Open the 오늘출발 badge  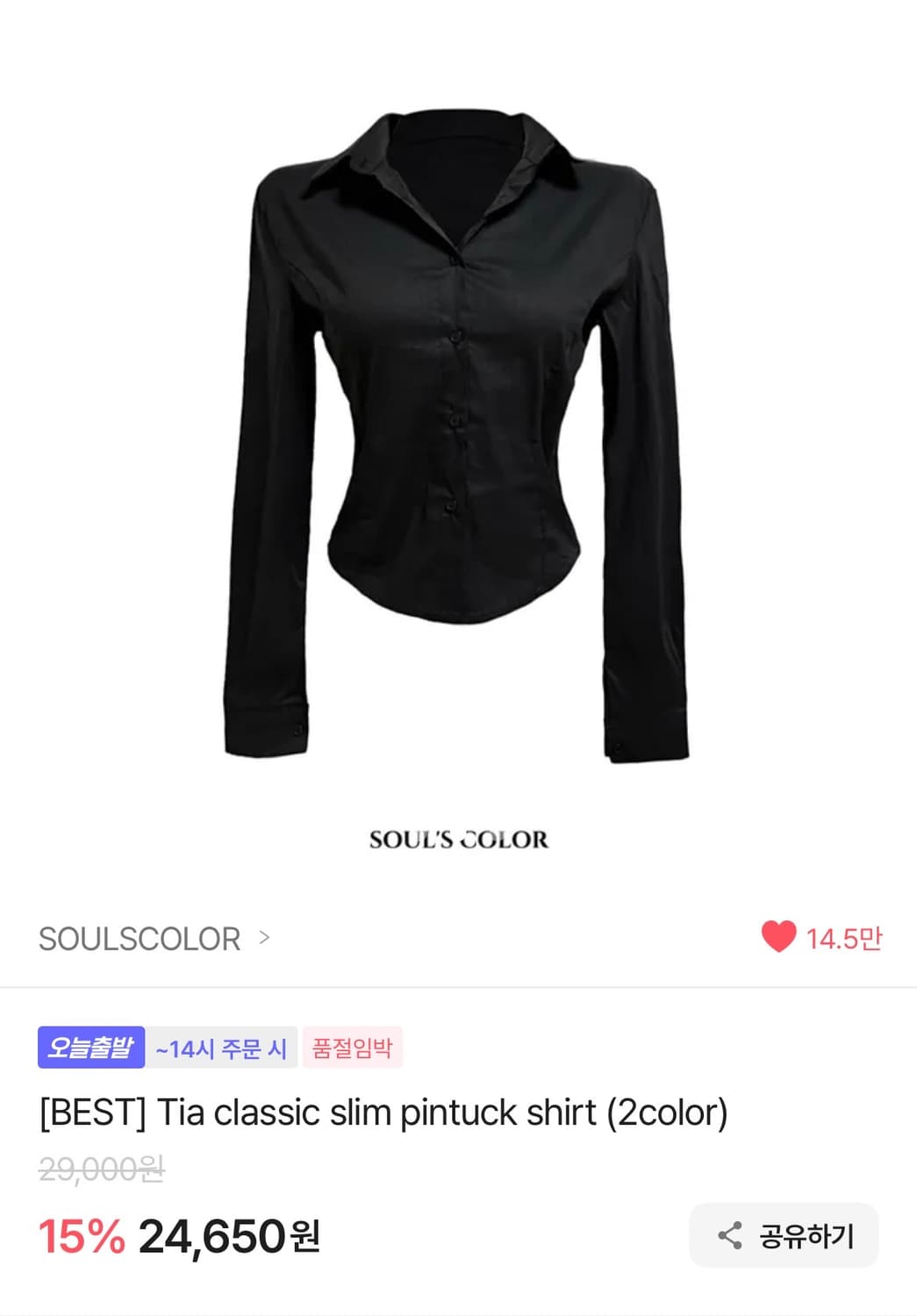[x=91, y=1048]
